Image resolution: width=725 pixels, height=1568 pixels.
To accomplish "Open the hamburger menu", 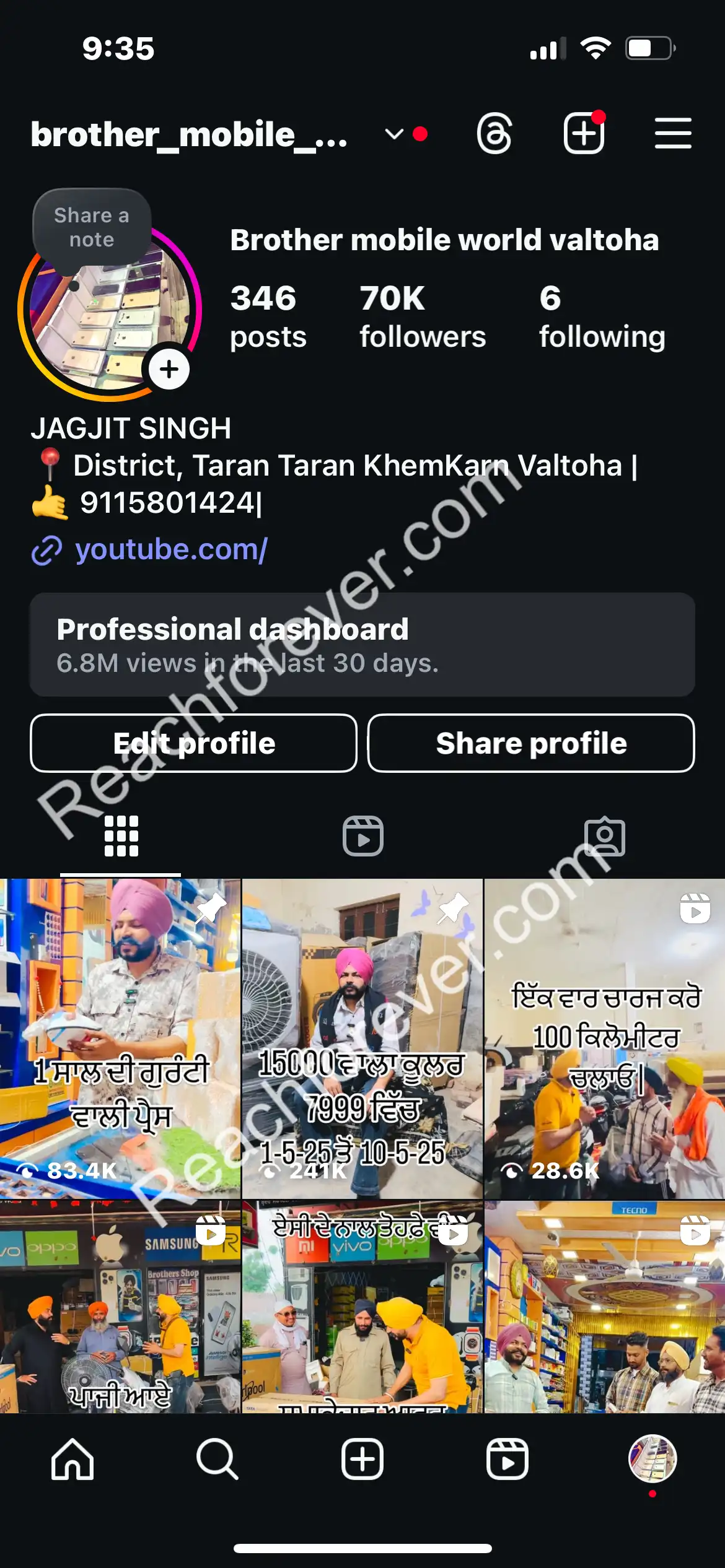I will 673,133.
